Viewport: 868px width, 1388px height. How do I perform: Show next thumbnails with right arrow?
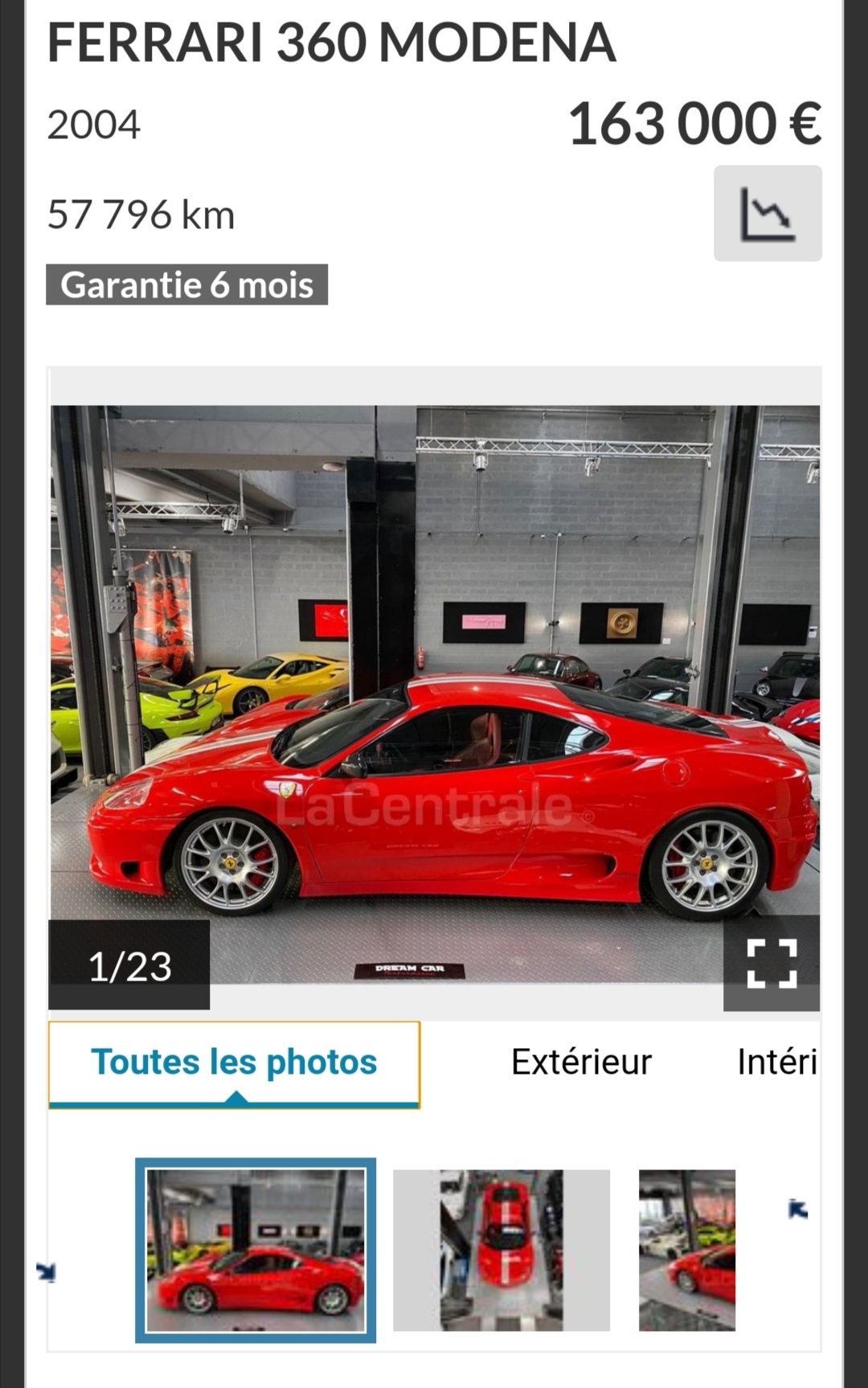click(x=797, y=1209)
